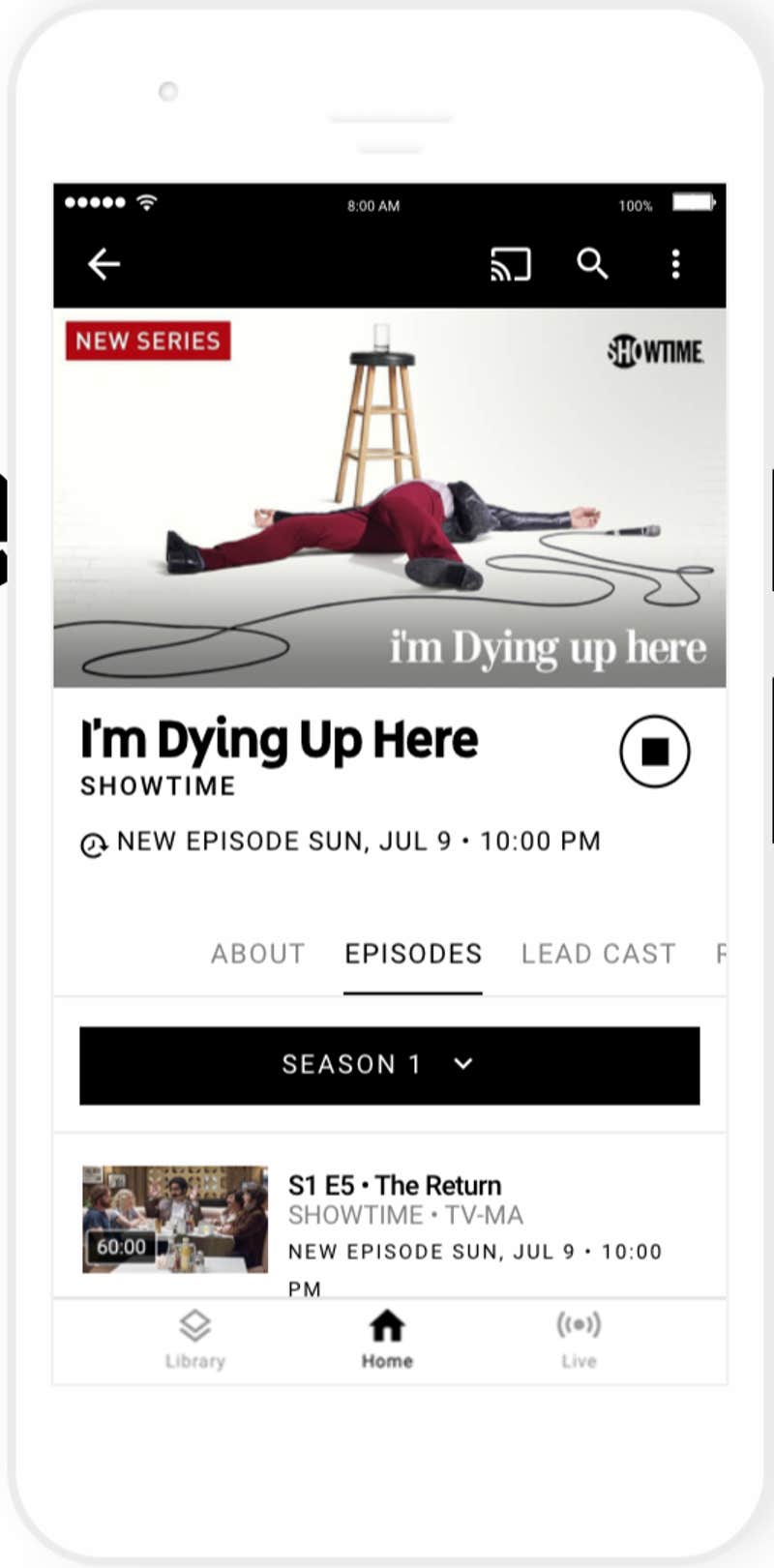Open the three-dot overflow menu icon
This screenshot has width=774, height=1568.
(x=675, y=263)
